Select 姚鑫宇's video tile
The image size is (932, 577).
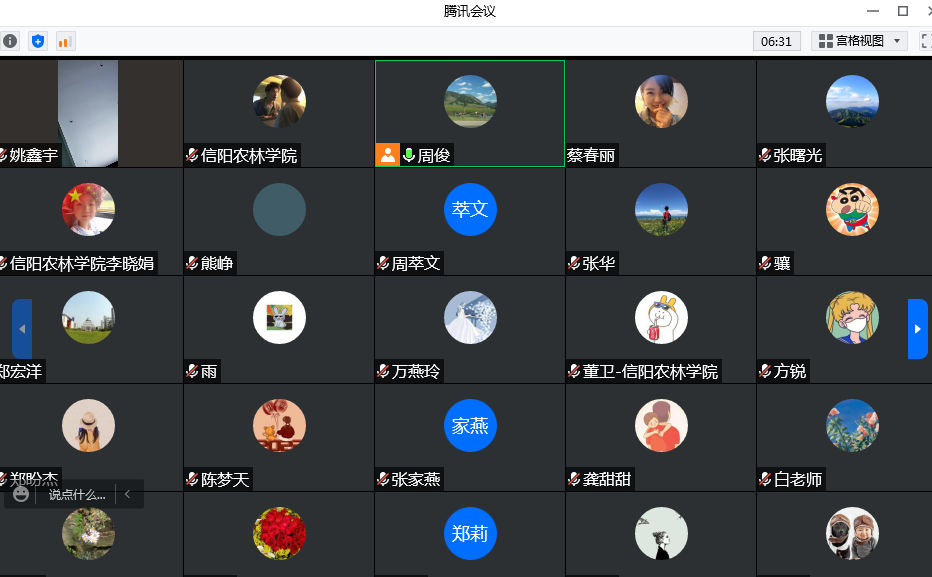[x=91, y=112]
